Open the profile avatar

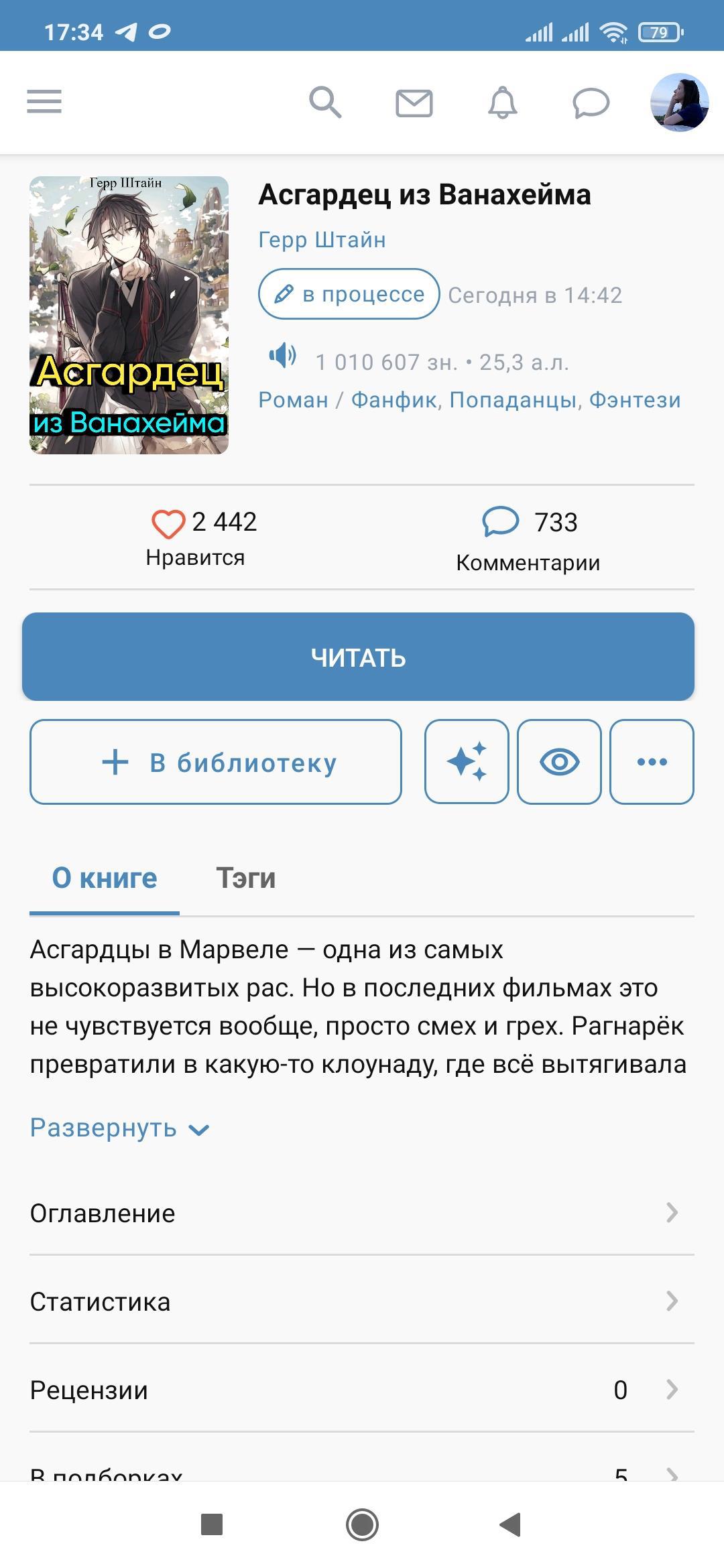coord(679,103)
